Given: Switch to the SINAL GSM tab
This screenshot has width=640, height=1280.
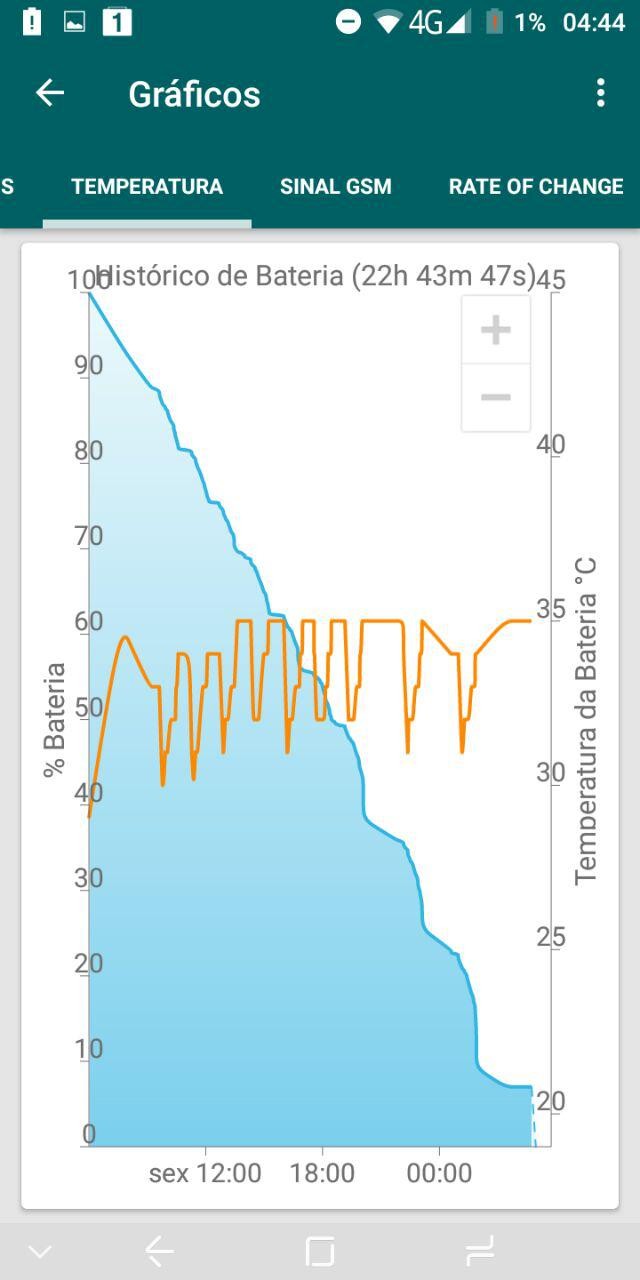Looking at the screenshot, I should [335, 186].
